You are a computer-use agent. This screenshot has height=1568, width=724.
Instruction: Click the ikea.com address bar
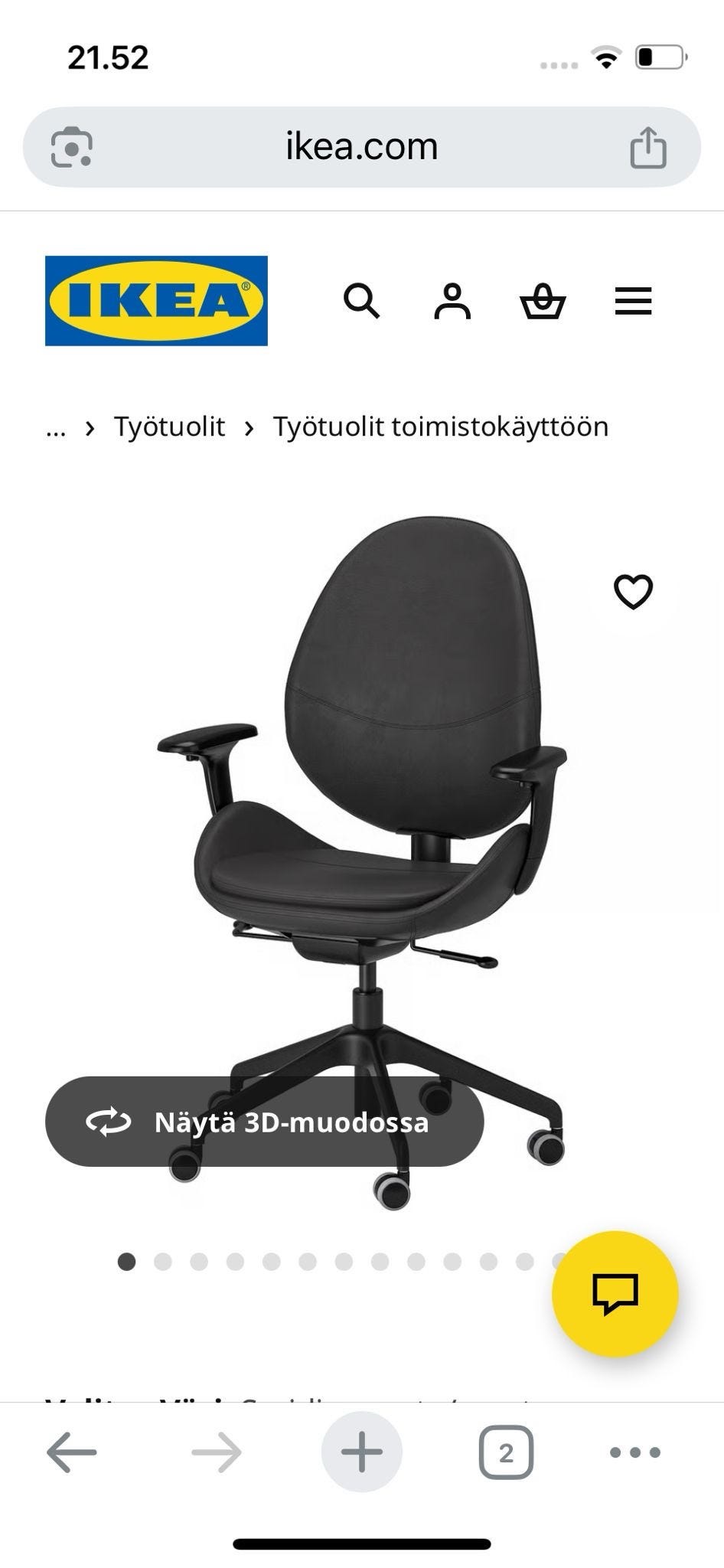[360, 146]
